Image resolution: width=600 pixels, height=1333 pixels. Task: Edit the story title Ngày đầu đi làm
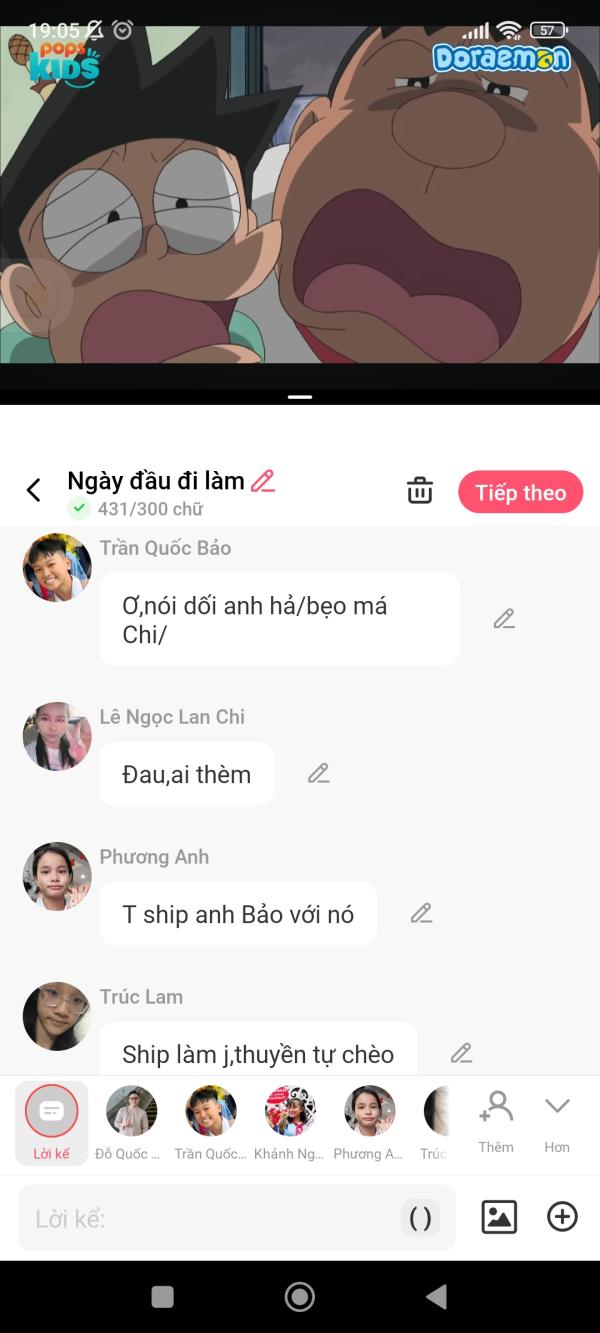[x=263, y=481]
